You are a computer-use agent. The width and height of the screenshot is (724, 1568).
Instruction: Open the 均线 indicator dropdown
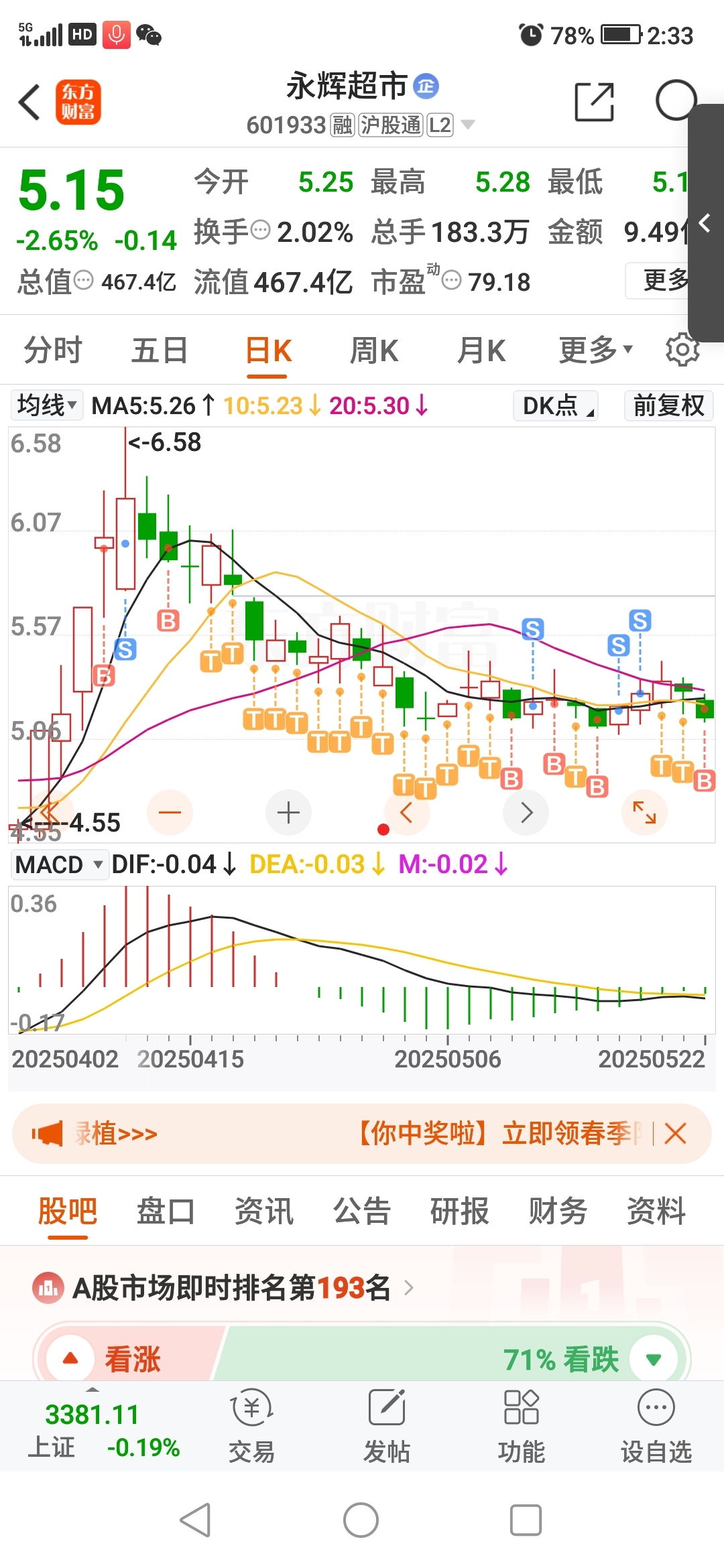pos(47,405)
